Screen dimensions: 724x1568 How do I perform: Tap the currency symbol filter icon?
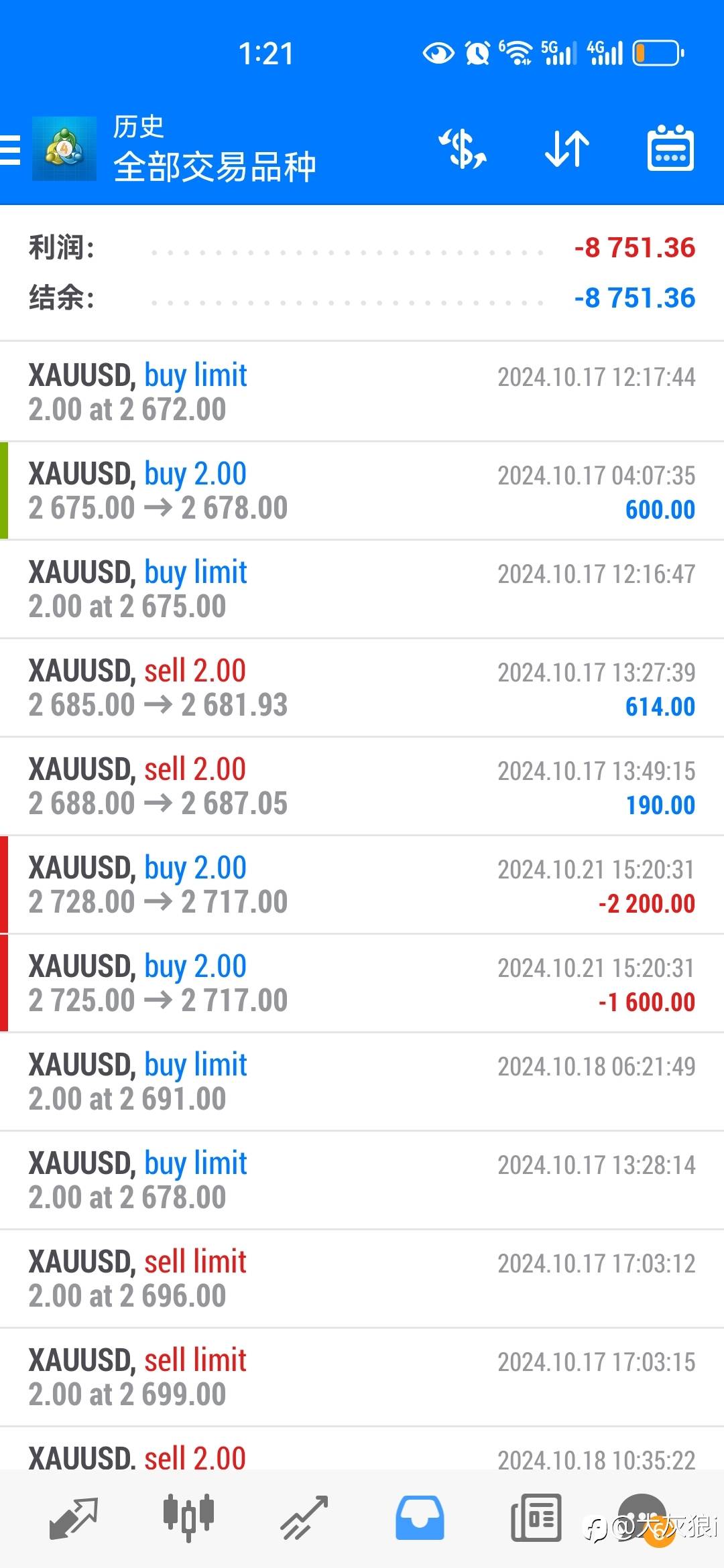pyautogui.click(x=463, y=149)
